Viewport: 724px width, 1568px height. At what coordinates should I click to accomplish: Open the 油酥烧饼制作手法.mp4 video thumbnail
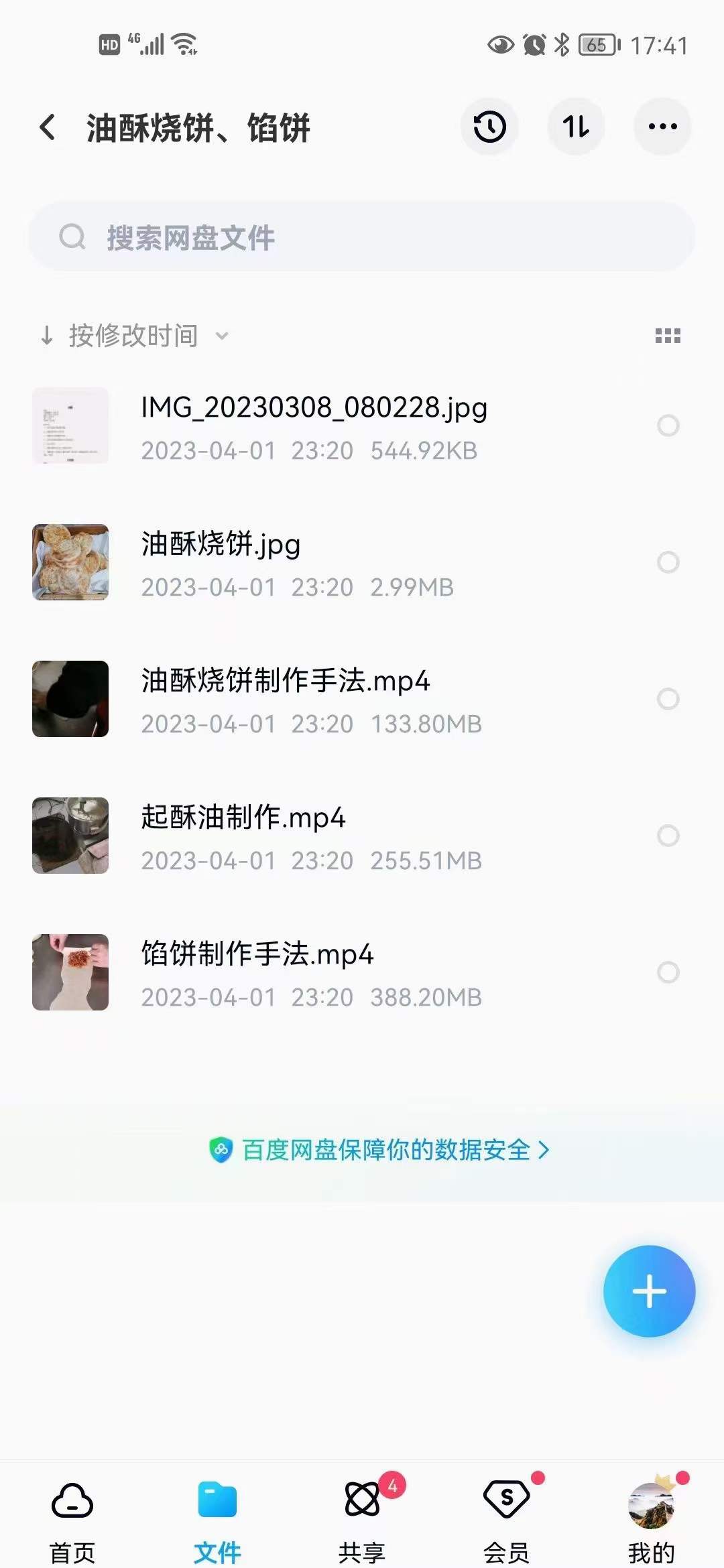pos(70,698)
